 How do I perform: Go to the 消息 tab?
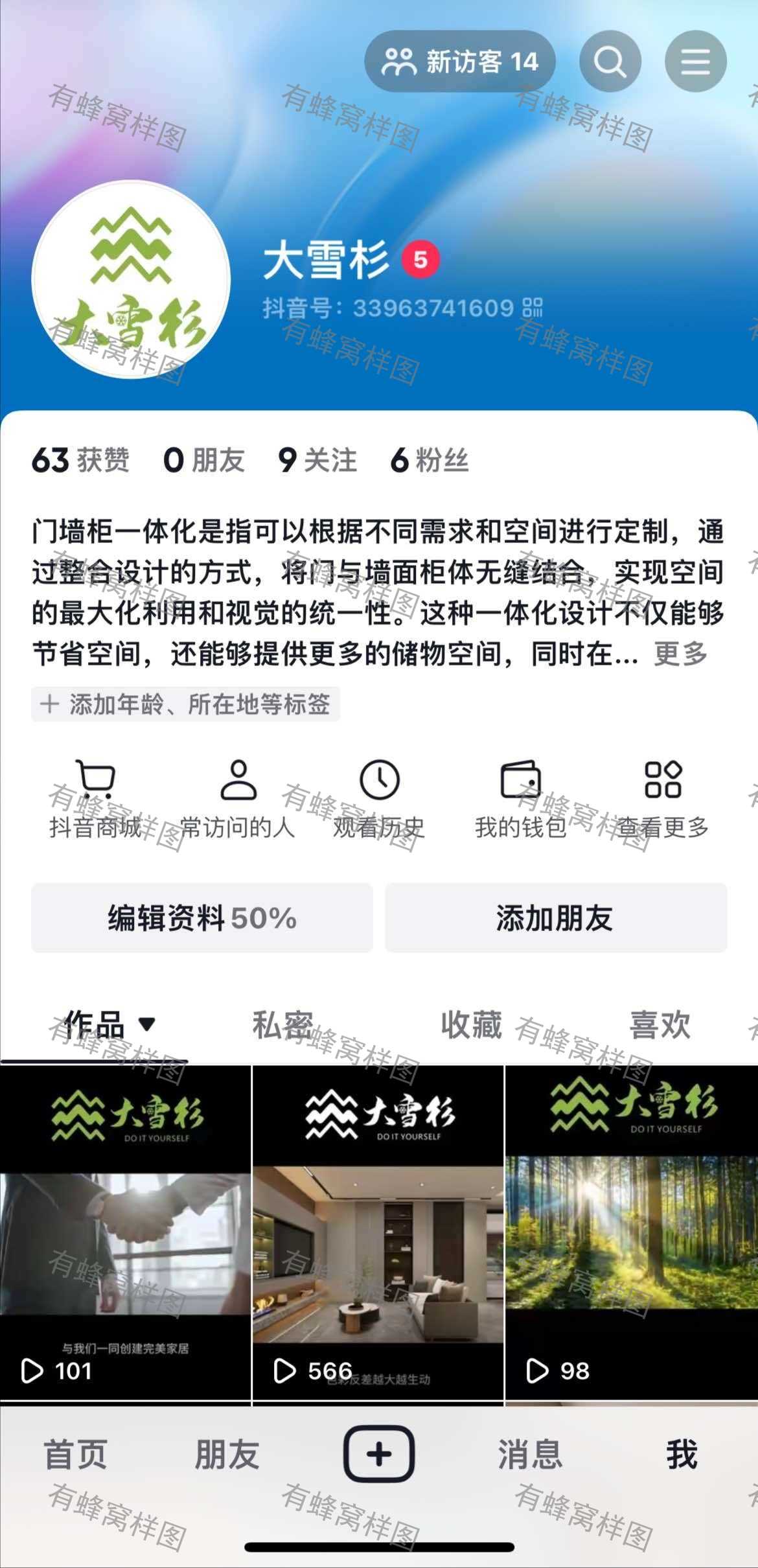530,1454
